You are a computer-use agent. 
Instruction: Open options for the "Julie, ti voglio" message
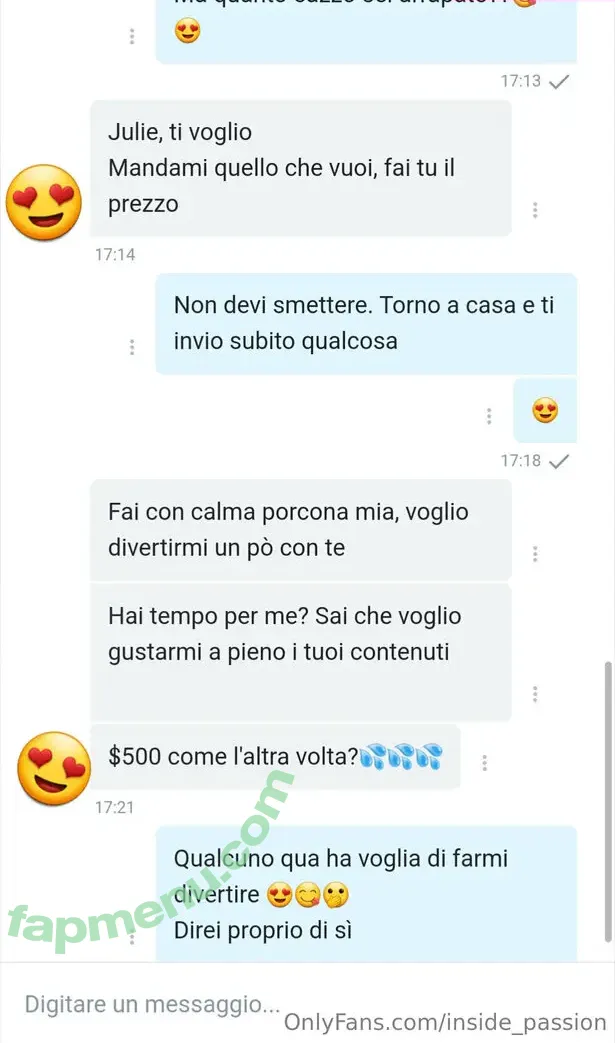coord(536,210)
